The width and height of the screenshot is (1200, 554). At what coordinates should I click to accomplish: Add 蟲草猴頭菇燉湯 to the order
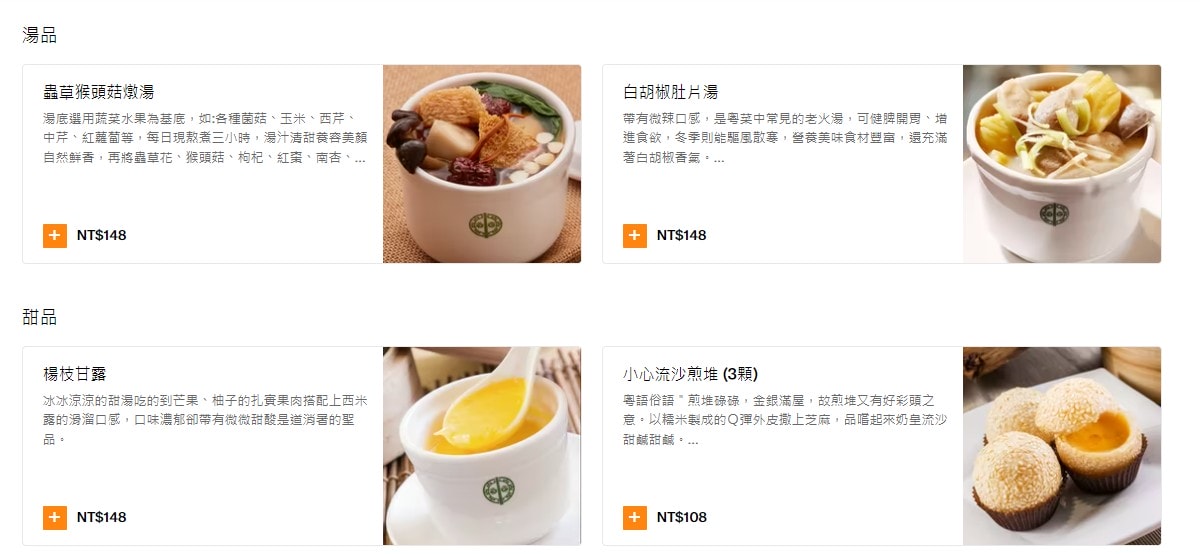pos(55,236)
